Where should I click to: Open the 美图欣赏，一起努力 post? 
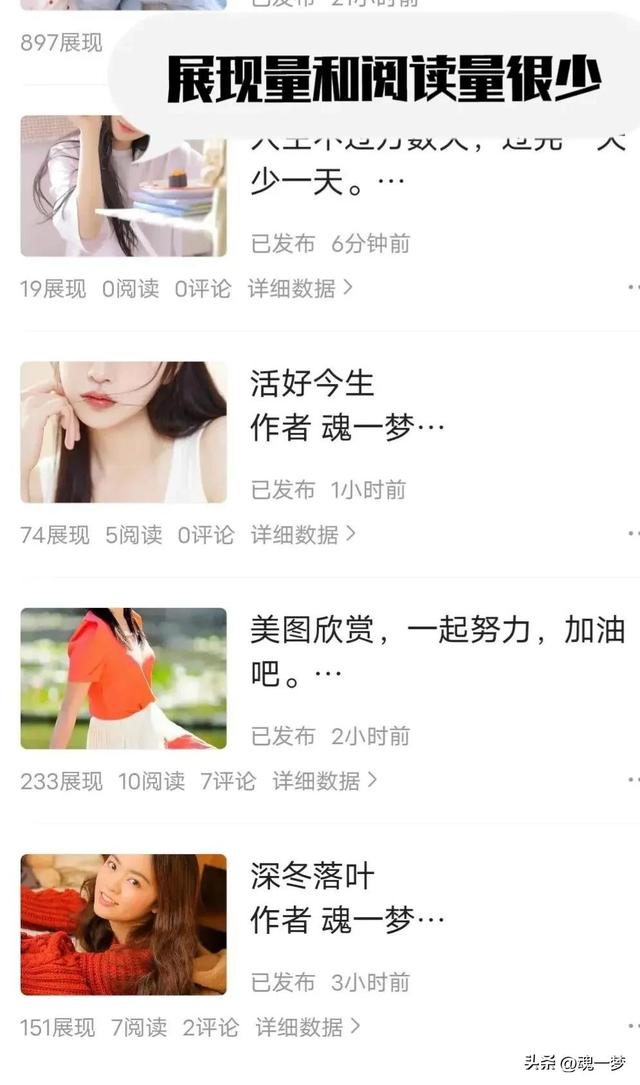coord(437,630)
